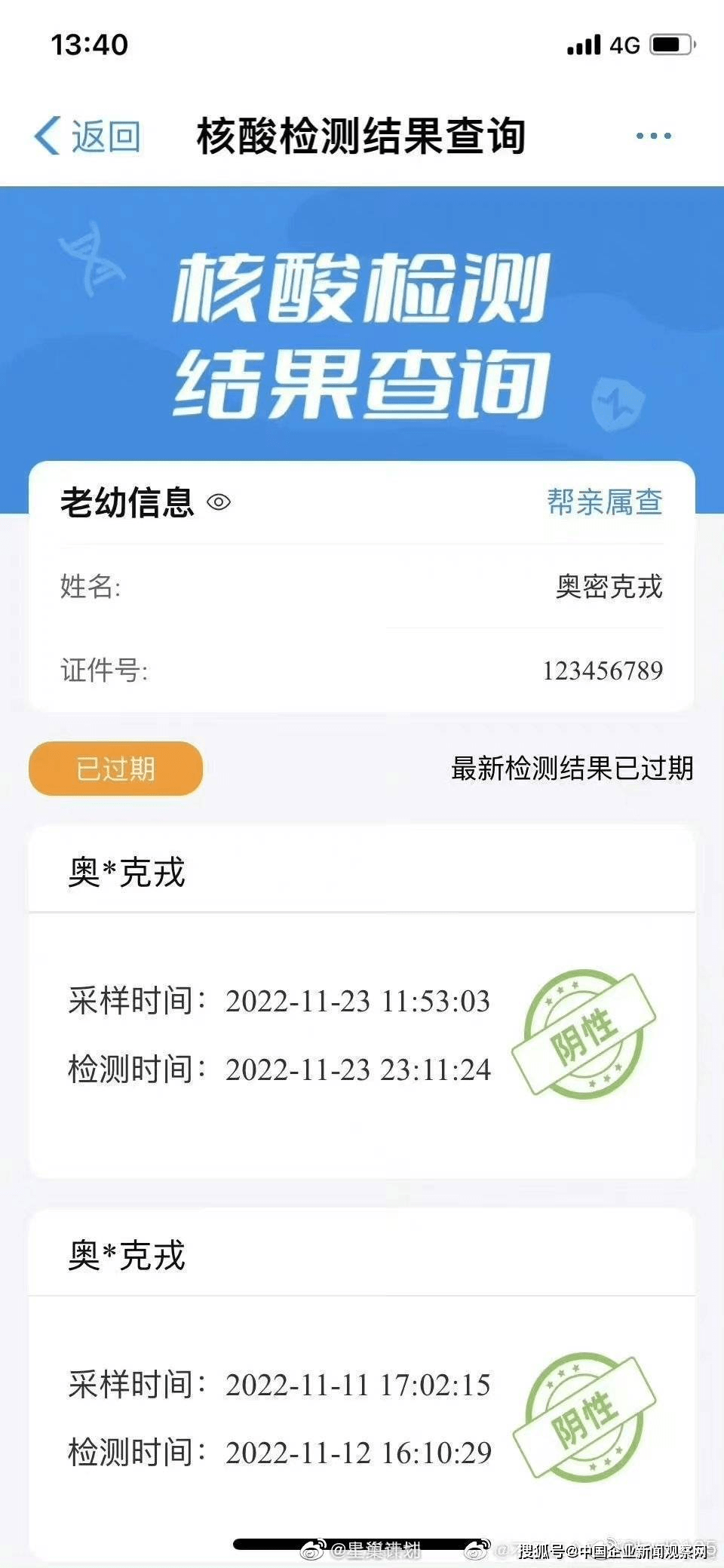The height and width of the screenshot is (1568, 724).
Task: Toggle visibility eye icon beside 老幼信息
Action: [x=219, y=502]
